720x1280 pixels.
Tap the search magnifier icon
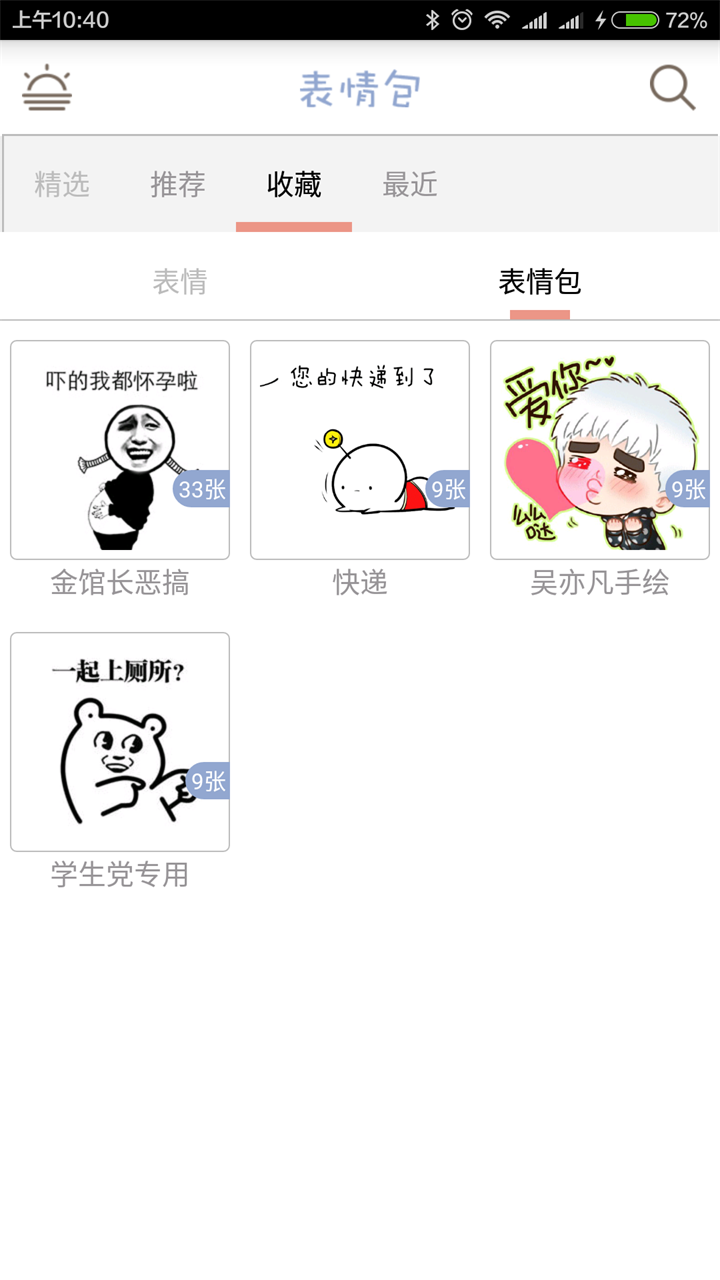point(672,87)
